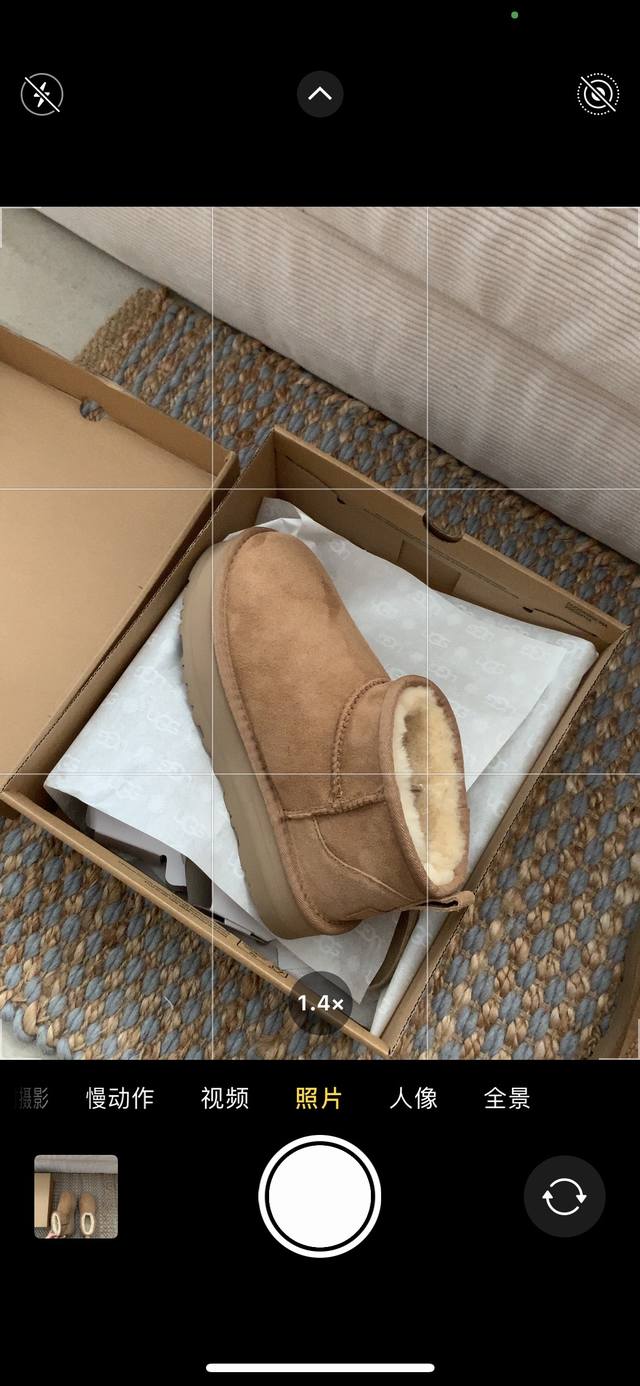This screenshot has height=1386, width=640.
Task: Expand camera controls with the up chevron
Action: point(320,94)
